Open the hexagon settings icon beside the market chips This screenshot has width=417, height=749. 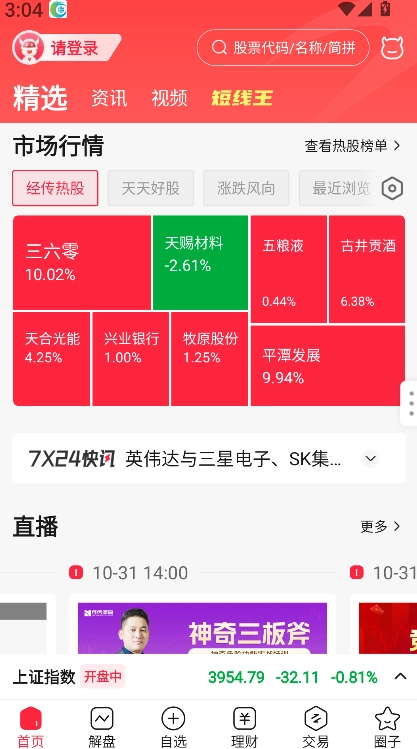pos(392,188)
